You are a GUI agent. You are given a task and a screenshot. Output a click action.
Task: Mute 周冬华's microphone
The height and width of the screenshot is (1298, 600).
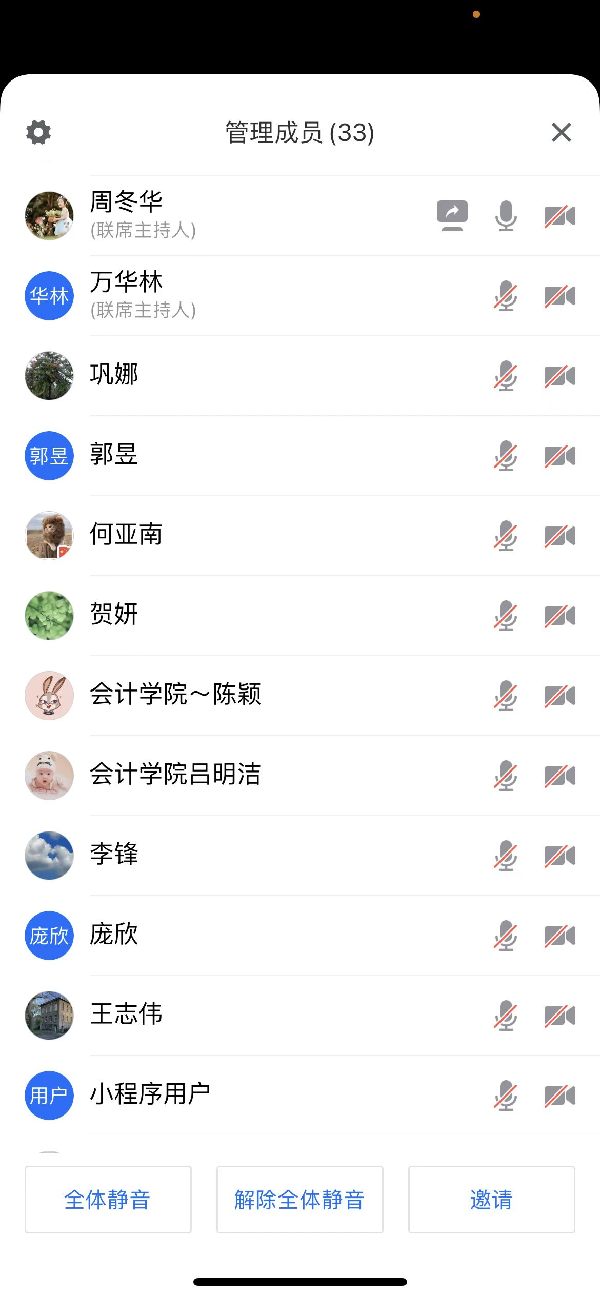(x=506, y=215)
